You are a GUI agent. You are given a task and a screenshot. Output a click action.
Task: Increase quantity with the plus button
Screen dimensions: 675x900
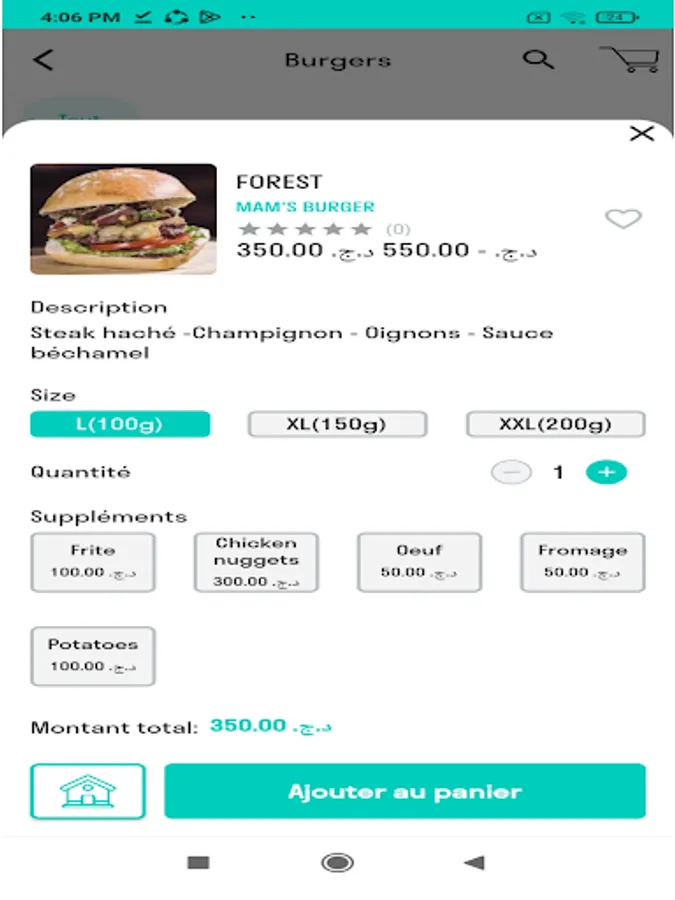pos(606,472)
